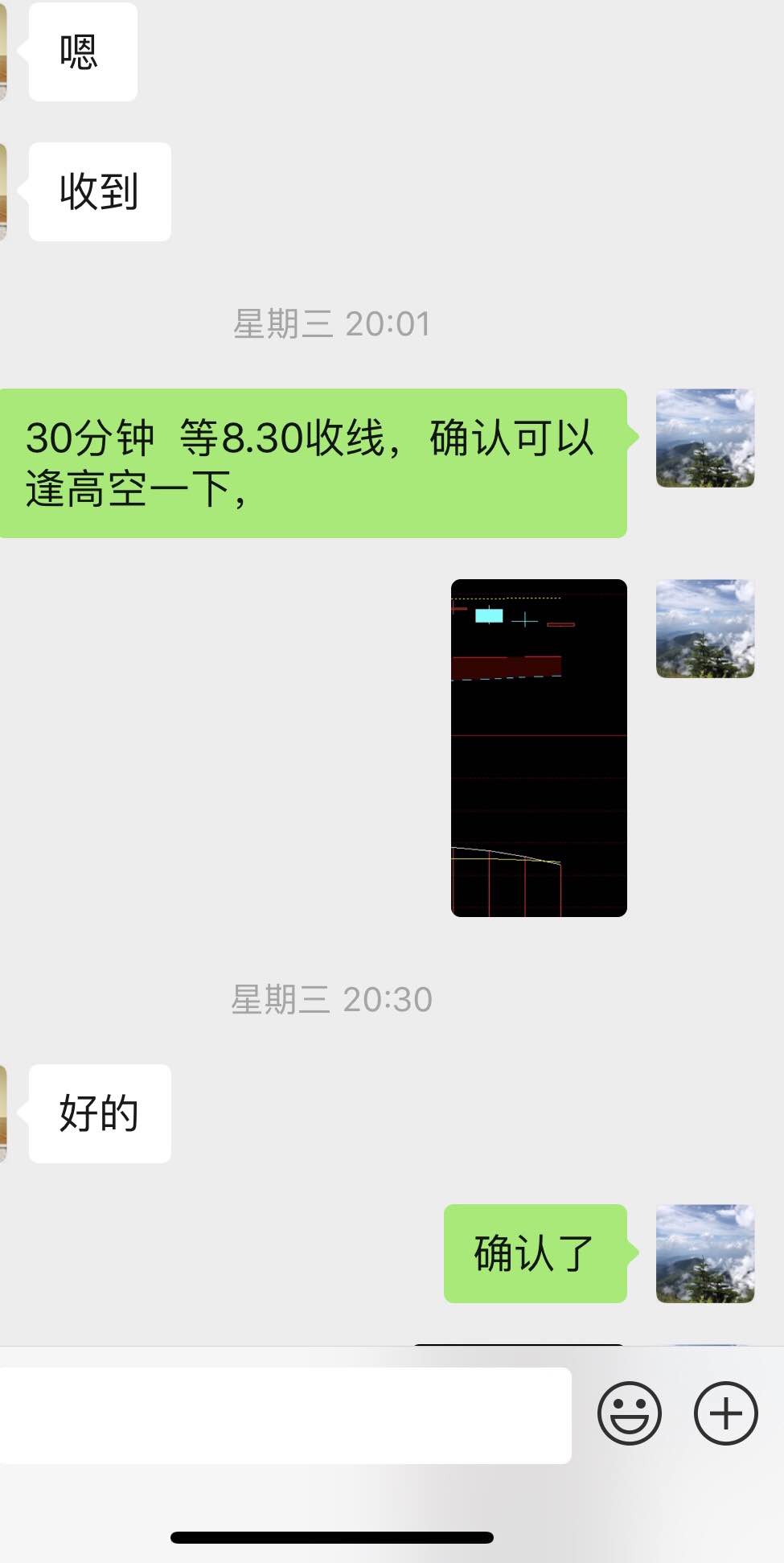Viewport: 784px width, 1563px height.
Task: Tap sender avatar beside 确认了 message
Action: click(705, 1253)
